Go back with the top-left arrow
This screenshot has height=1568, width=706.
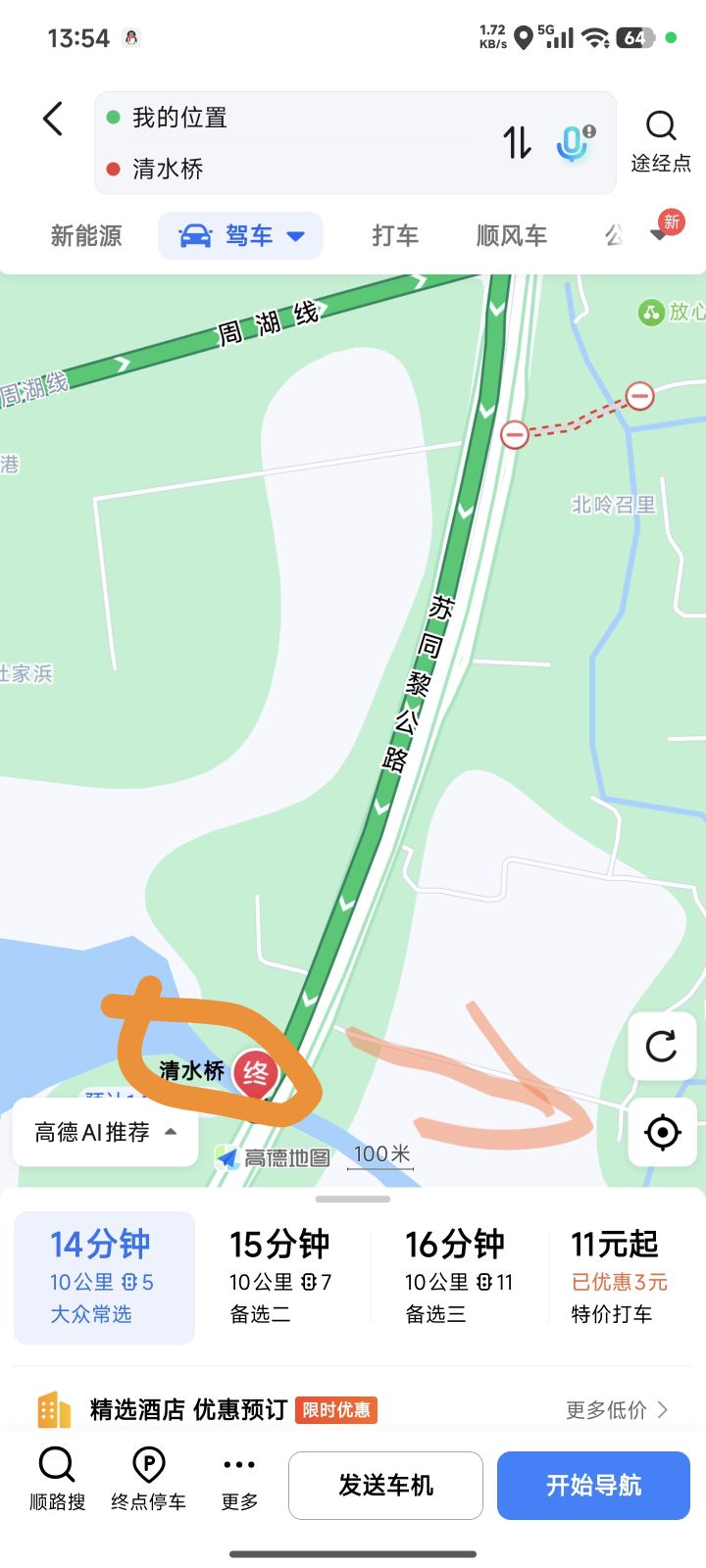tap(53, 120)
